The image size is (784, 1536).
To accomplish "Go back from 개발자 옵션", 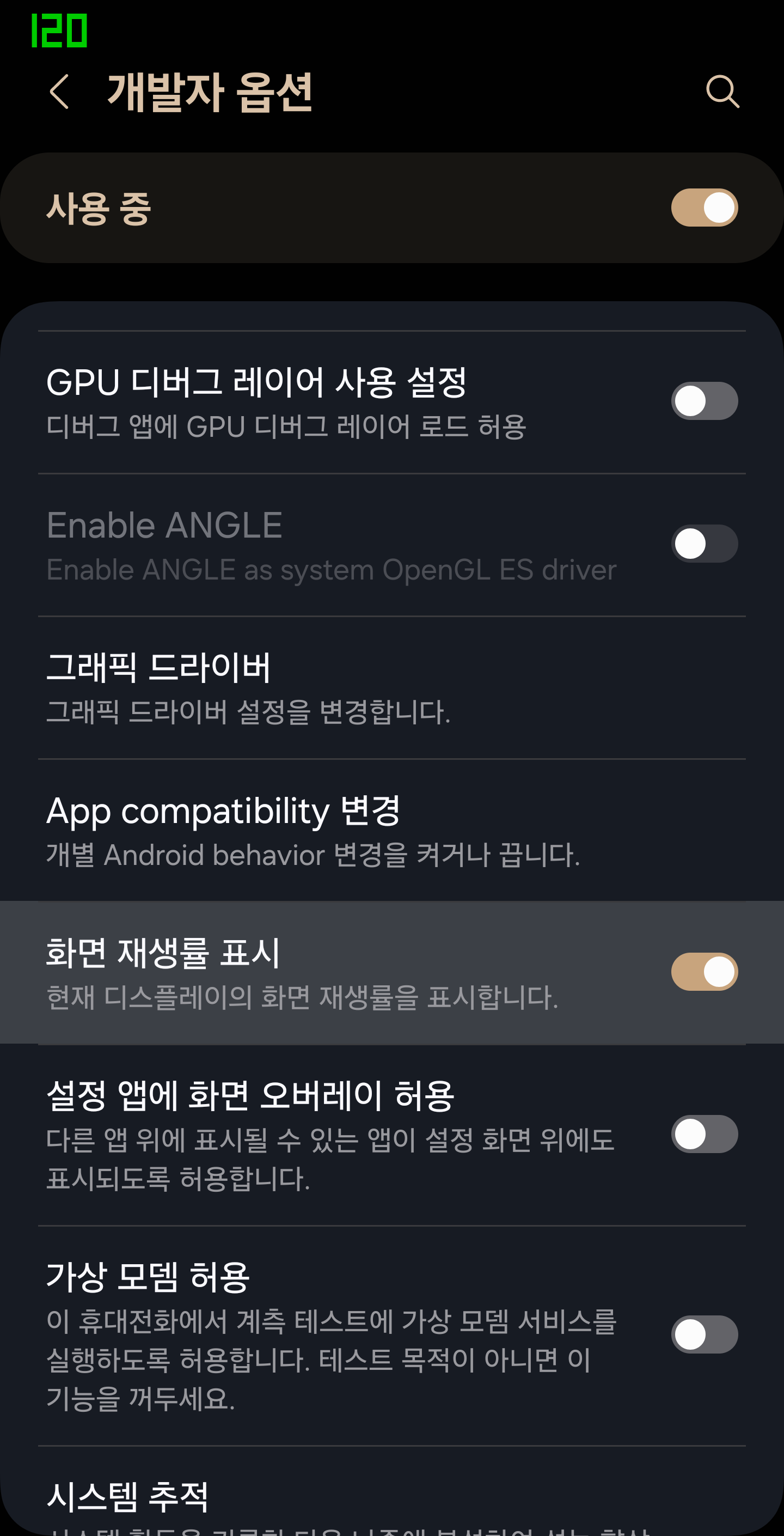I will point(59,92).
